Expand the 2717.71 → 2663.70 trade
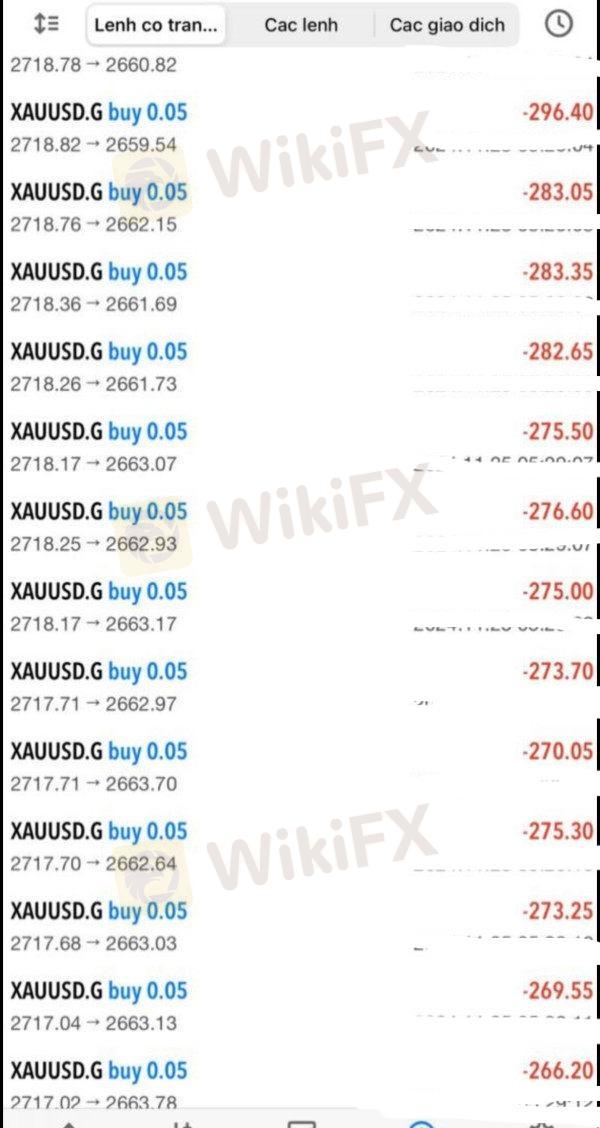The width and height of the screenshot is (600, 1128). pos(300,767)
